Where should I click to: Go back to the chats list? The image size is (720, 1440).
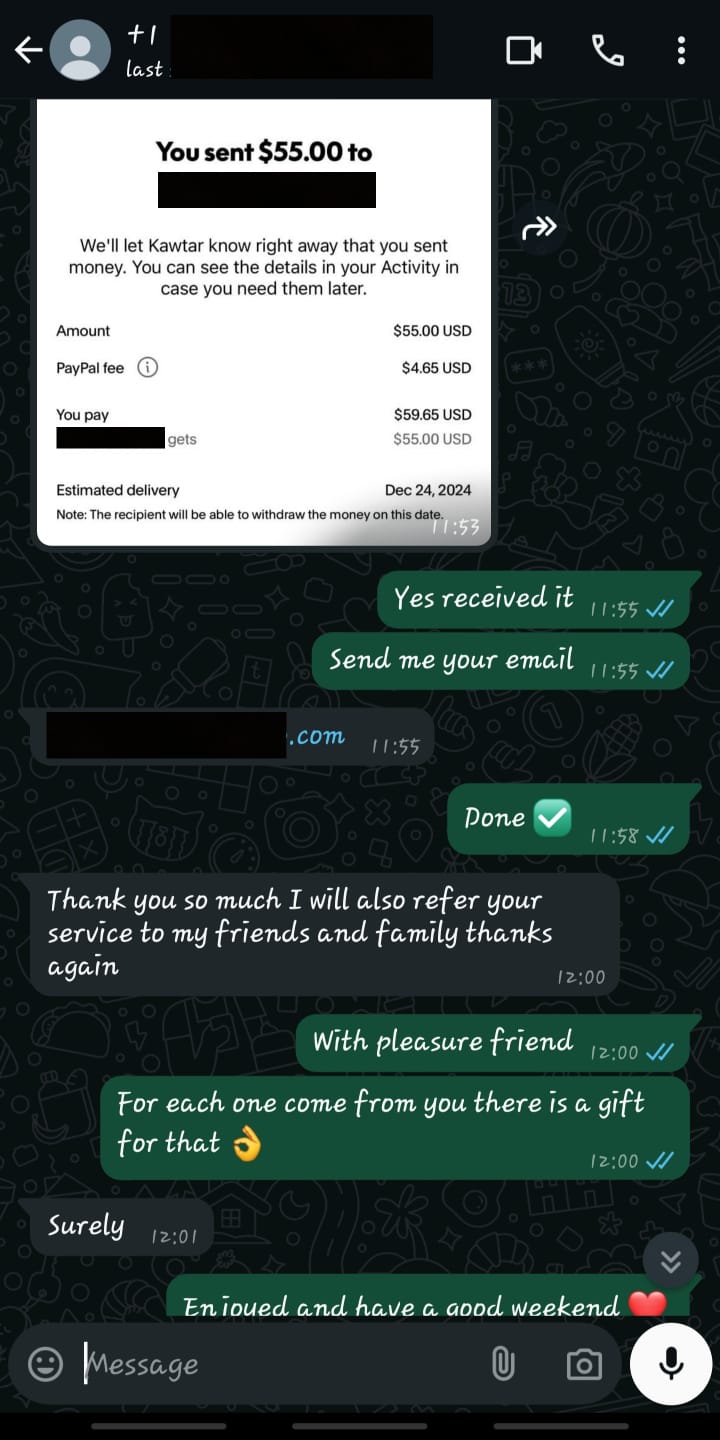(28, 50)
